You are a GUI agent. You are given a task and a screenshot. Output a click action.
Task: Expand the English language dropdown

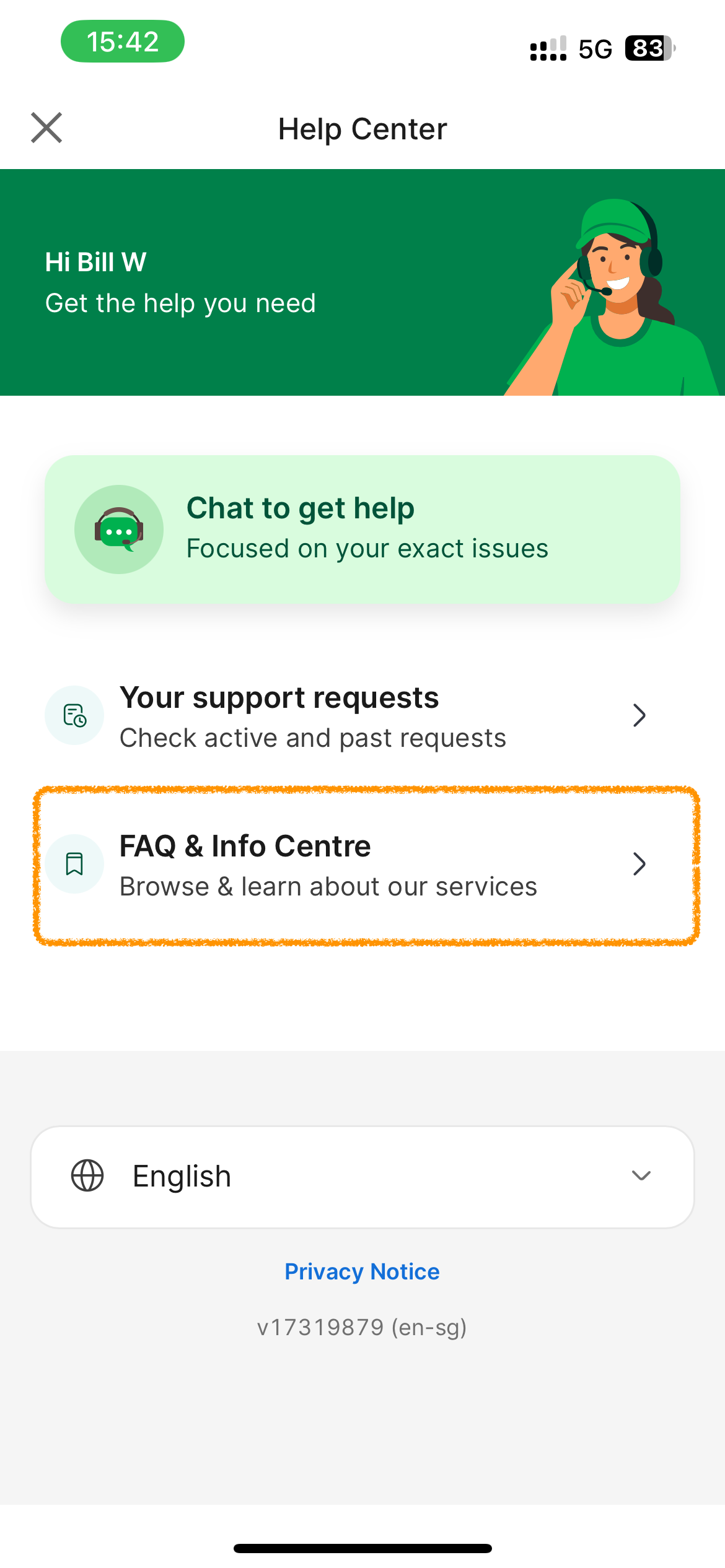coord(362,1177)
